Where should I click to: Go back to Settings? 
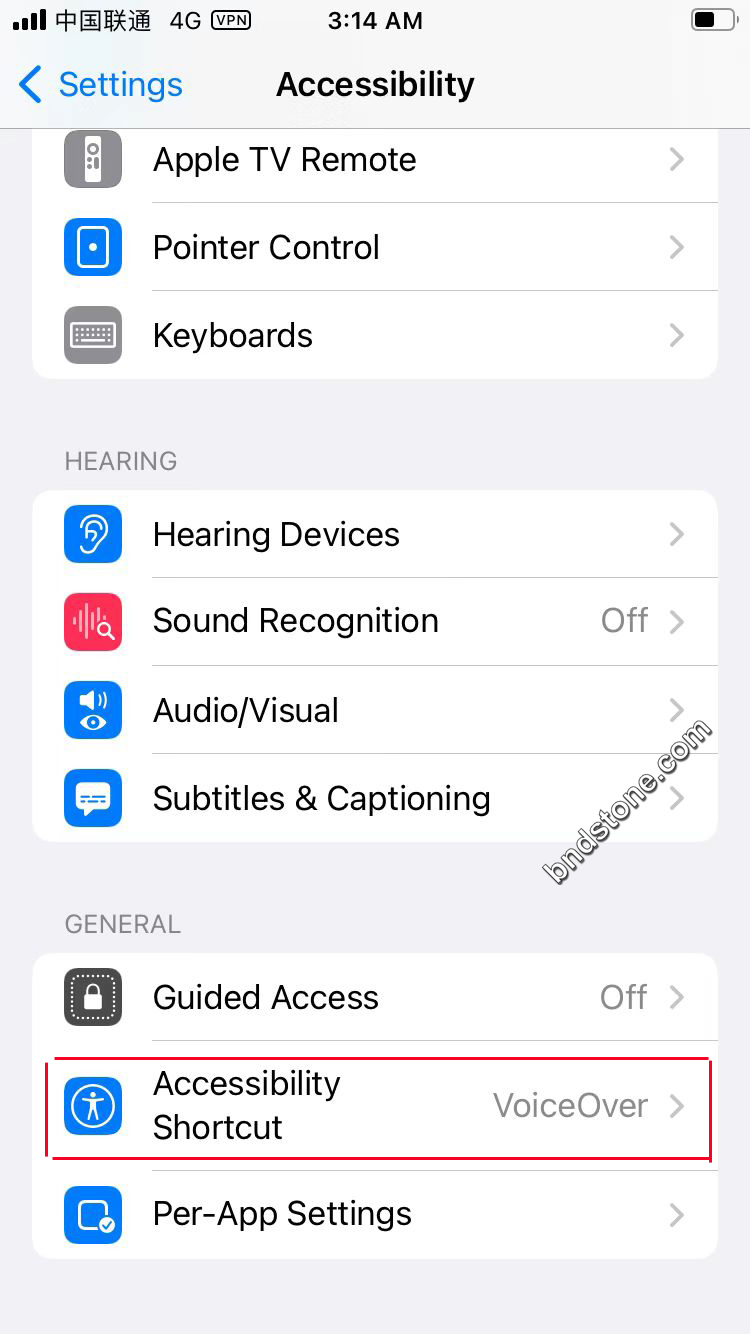(x=100, y=85)
